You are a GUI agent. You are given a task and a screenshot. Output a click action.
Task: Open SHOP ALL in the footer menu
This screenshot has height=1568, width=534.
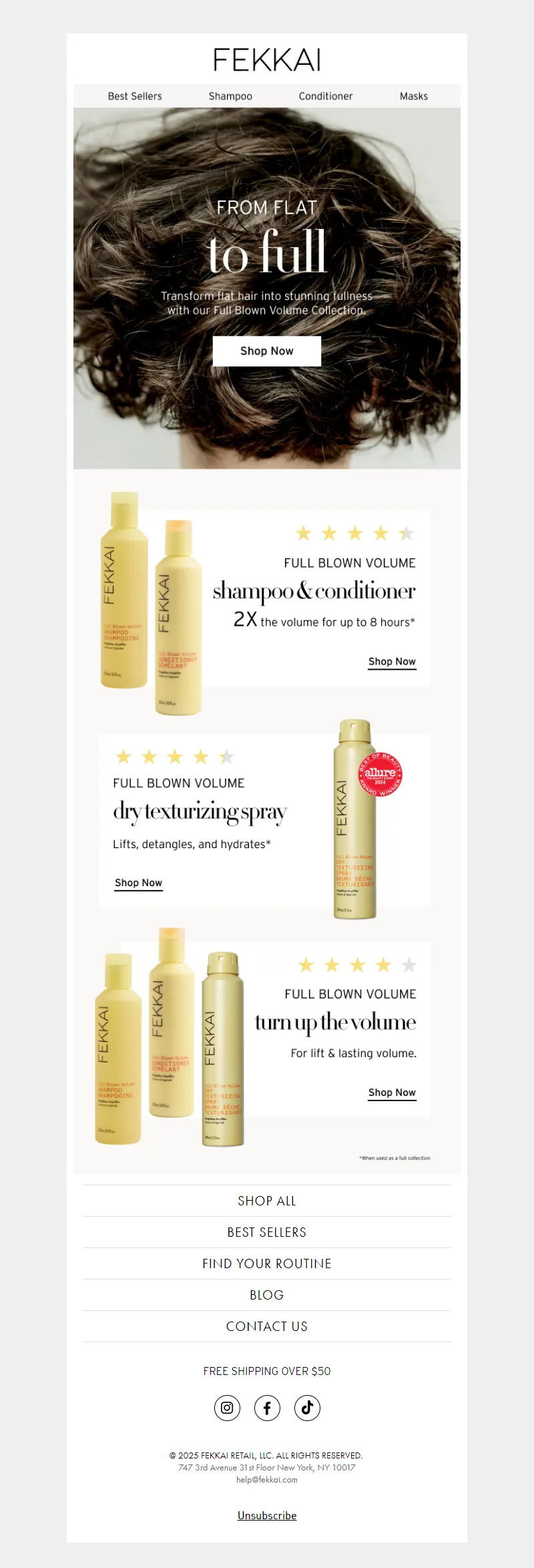(267, 1201)
